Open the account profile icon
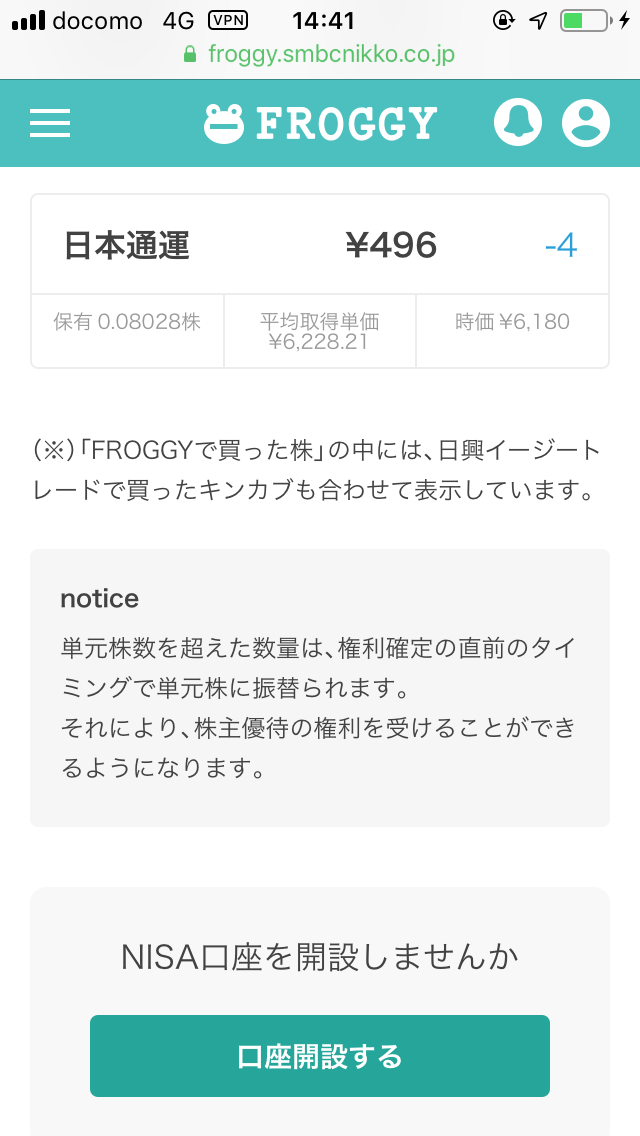 (x=586, y=123)
